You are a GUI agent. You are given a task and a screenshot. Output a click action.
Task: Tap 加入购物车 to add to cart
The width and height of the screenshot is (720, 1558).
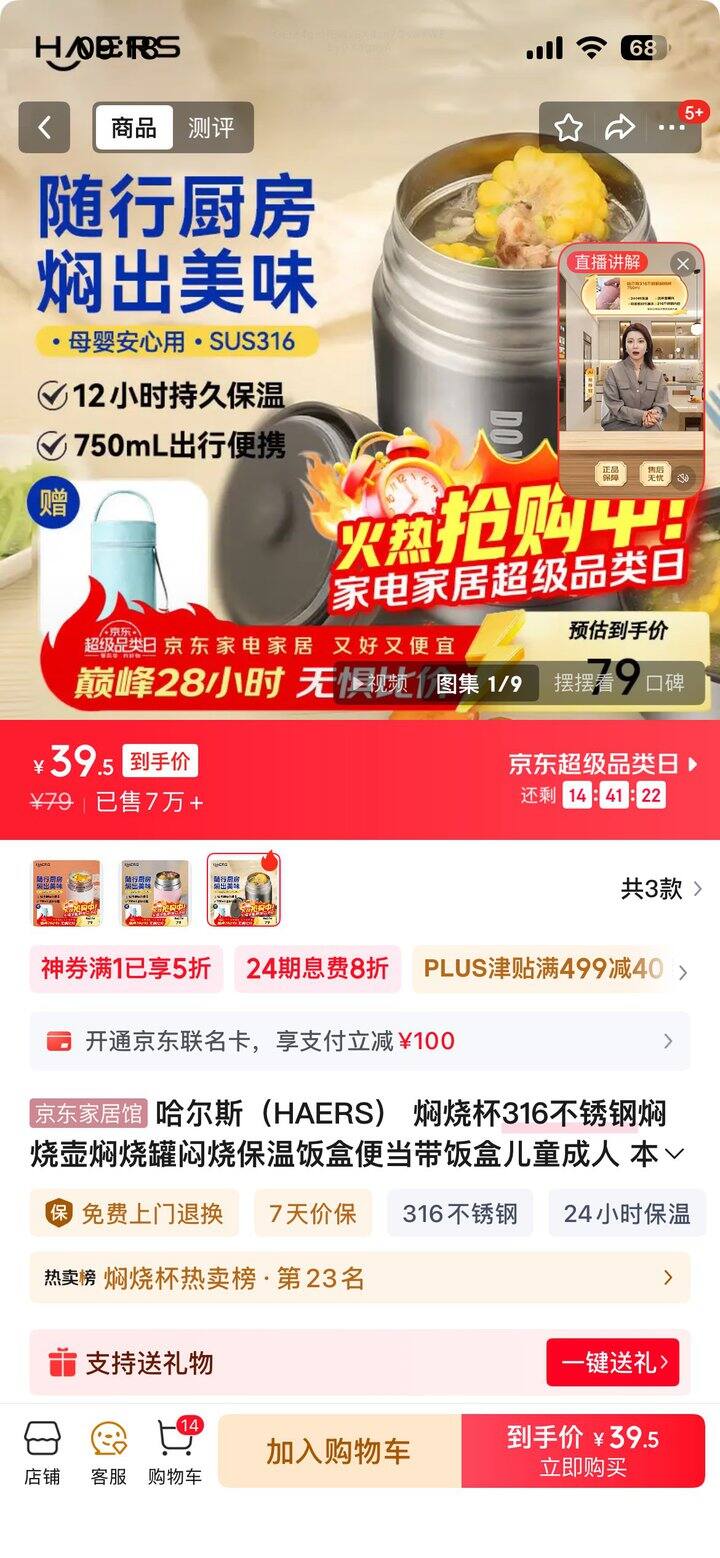tap(339, 1451)
